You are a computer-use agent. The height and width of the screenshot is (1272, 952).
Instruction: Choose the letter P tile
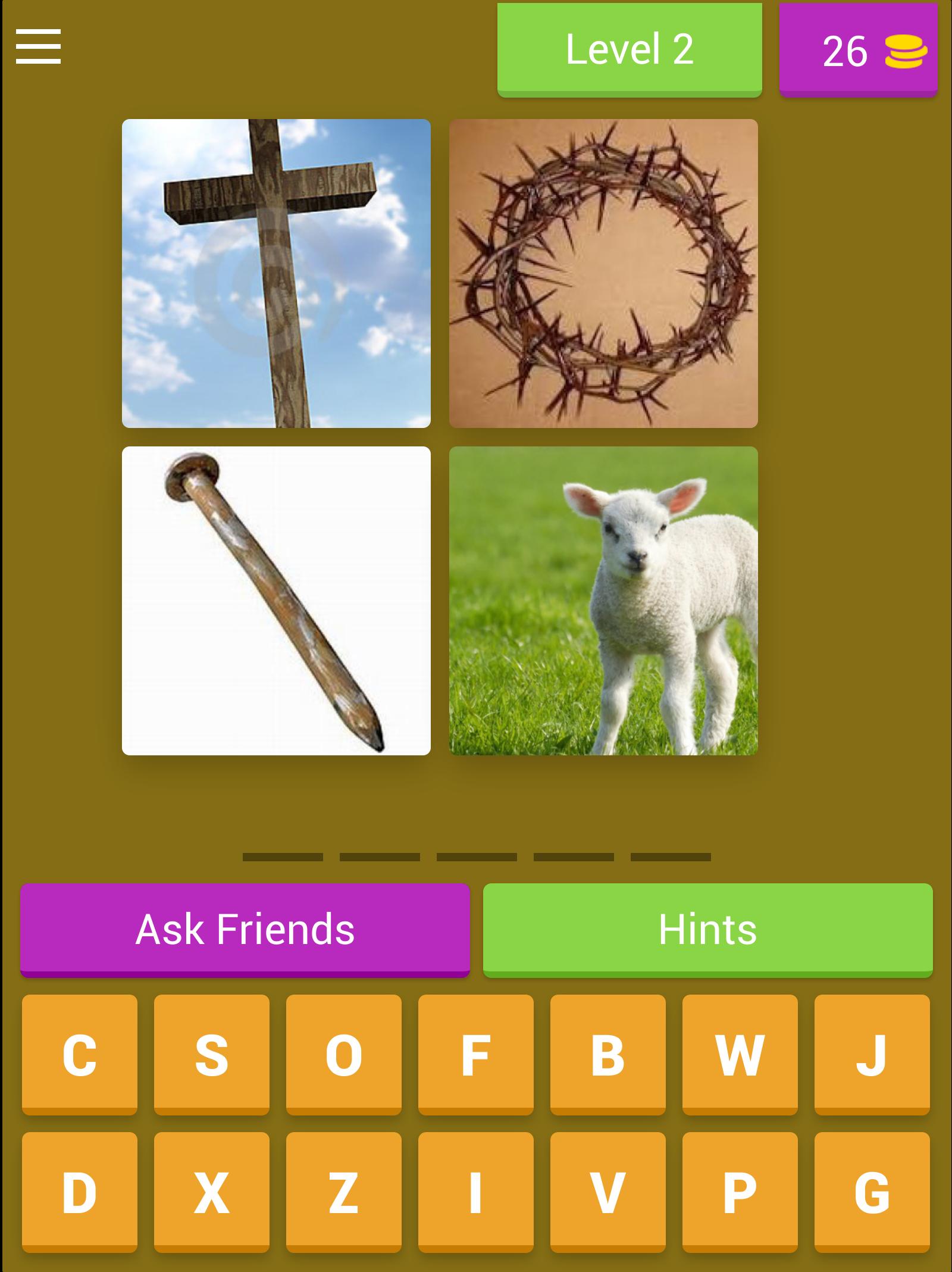pos(740,1192)
